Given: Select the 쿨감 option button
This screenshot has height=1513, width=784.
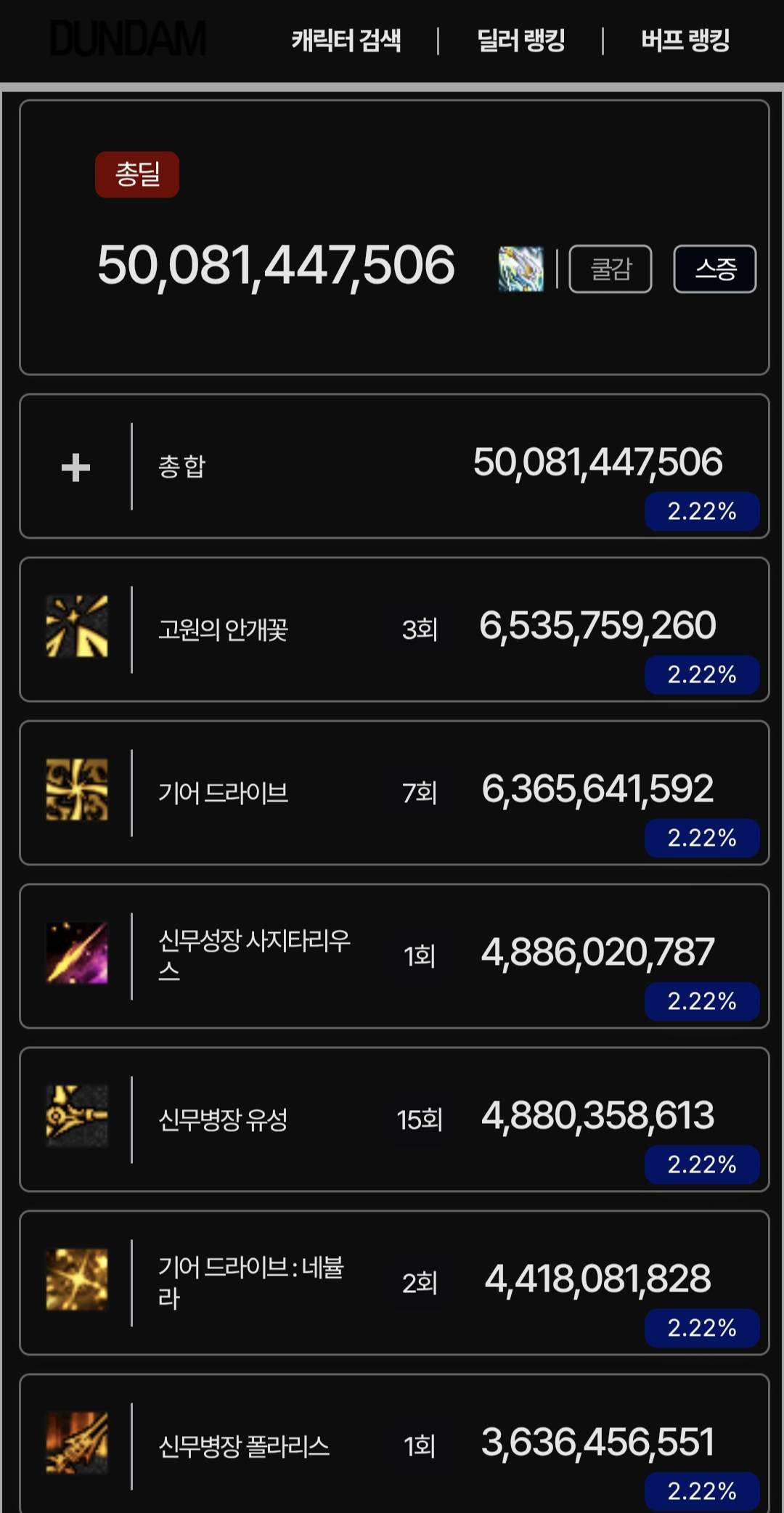Looking at the screenshot, I should tap(610, 269).
